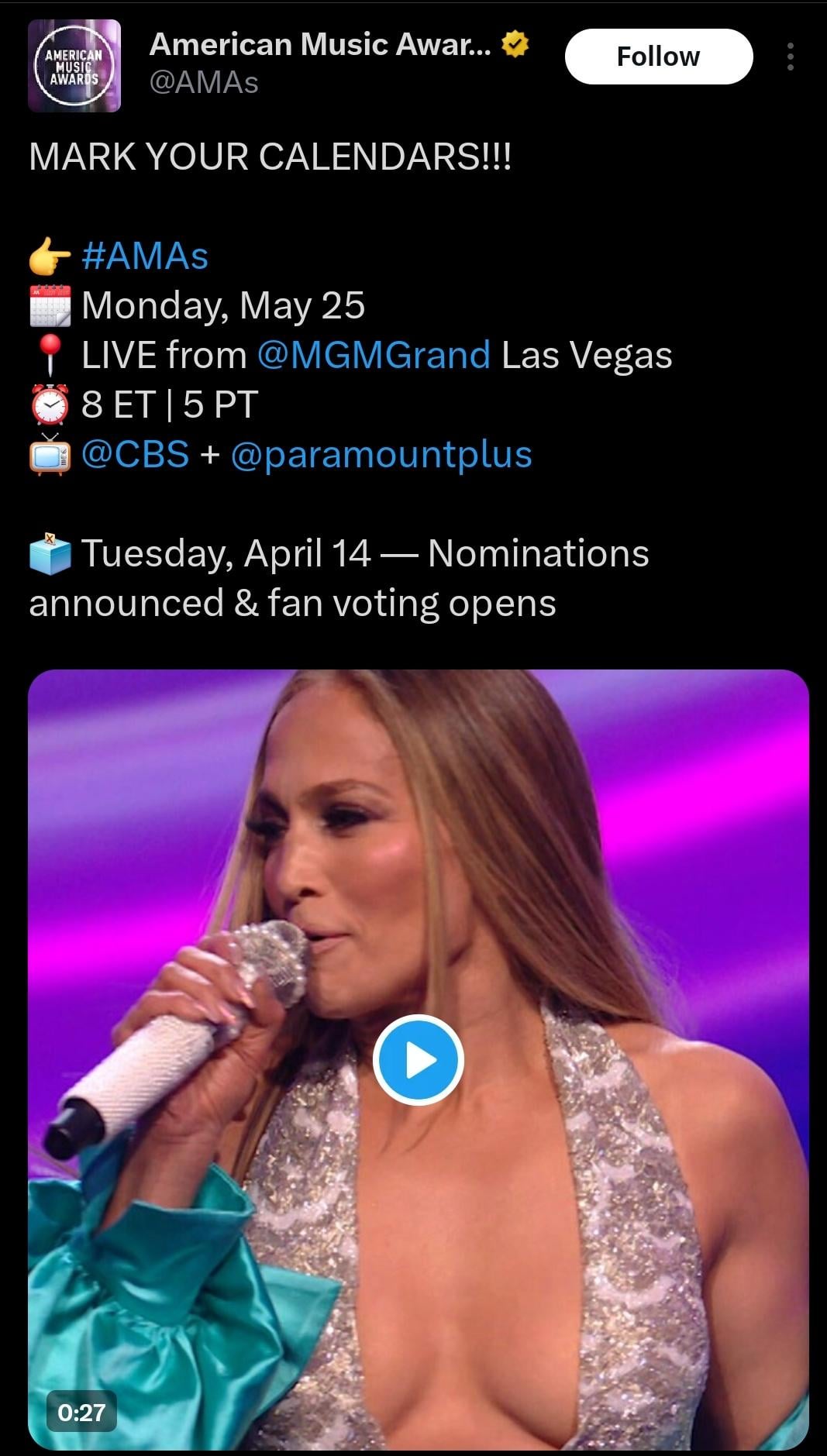Click the calendar emoji before Monday, May 25
Viewport: 827px width, 1456px height.
coord(49,305)
